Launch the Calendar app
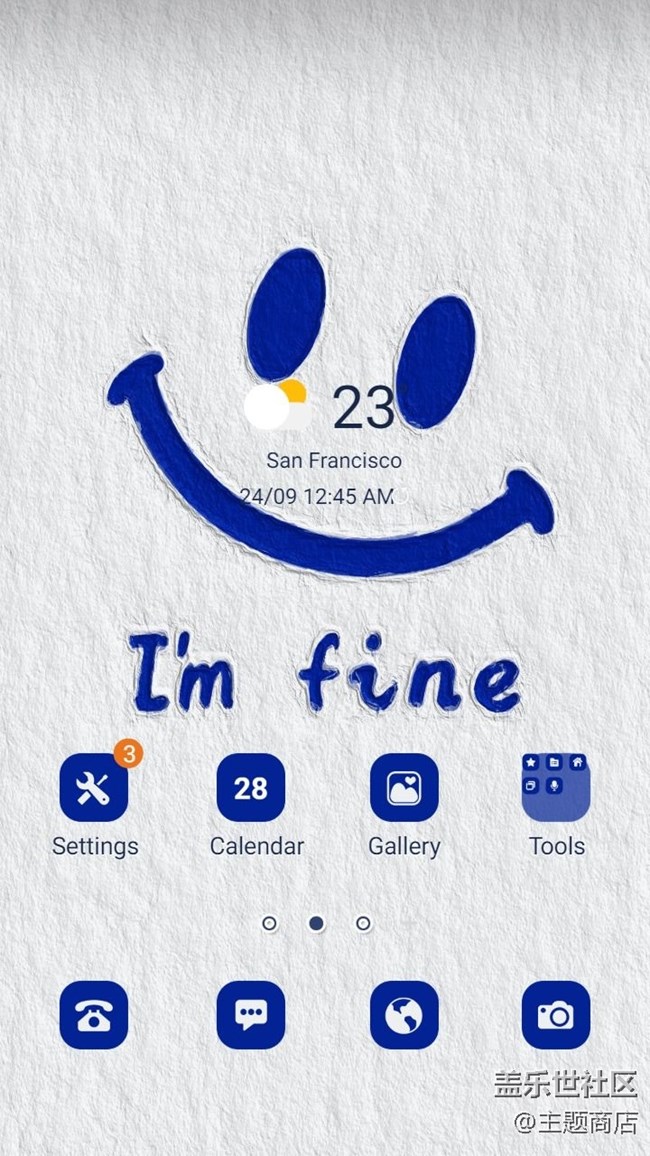Screen dimensions: 650x1156 point(251,788)
